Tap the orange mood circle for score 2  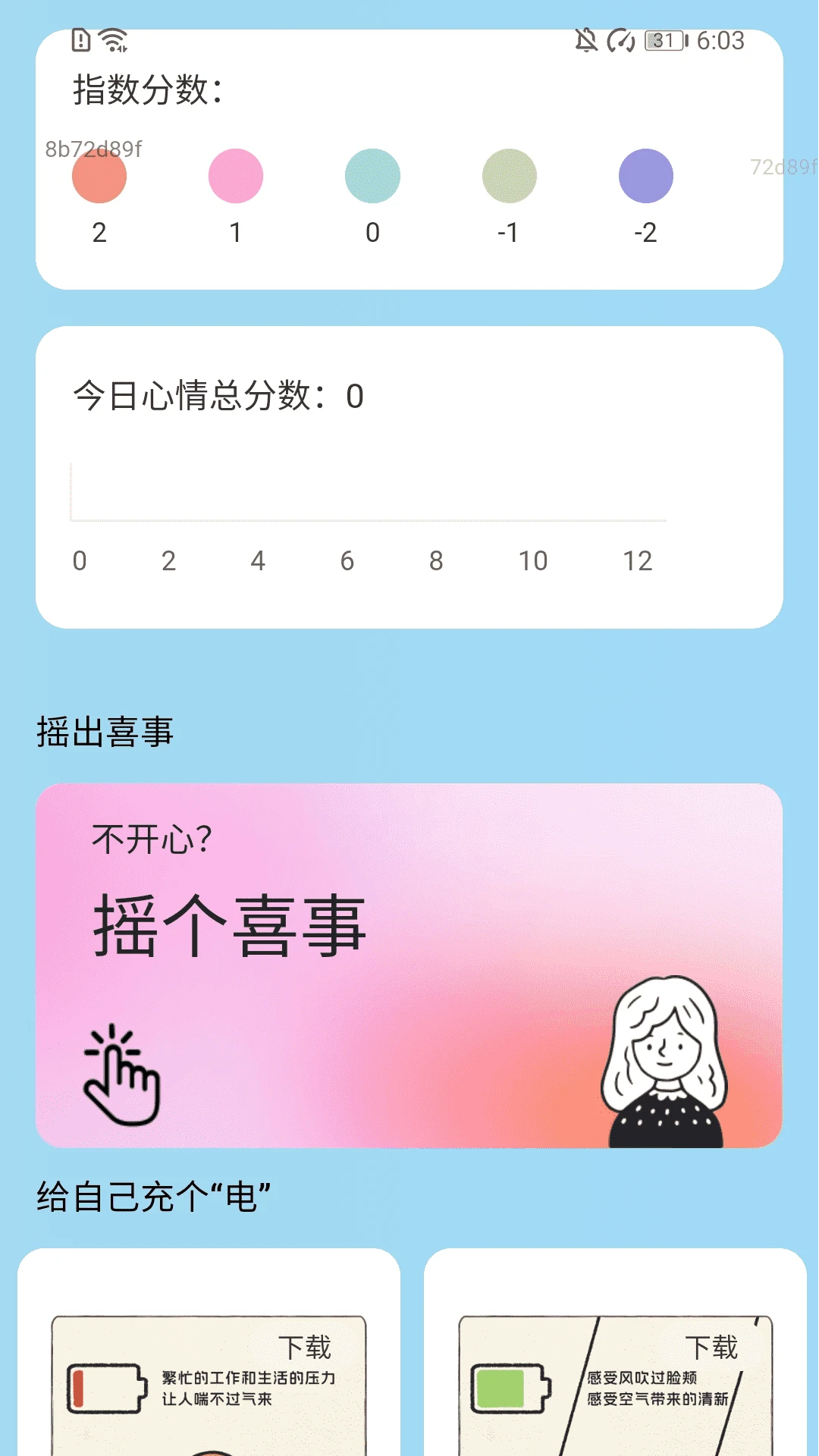99,176
